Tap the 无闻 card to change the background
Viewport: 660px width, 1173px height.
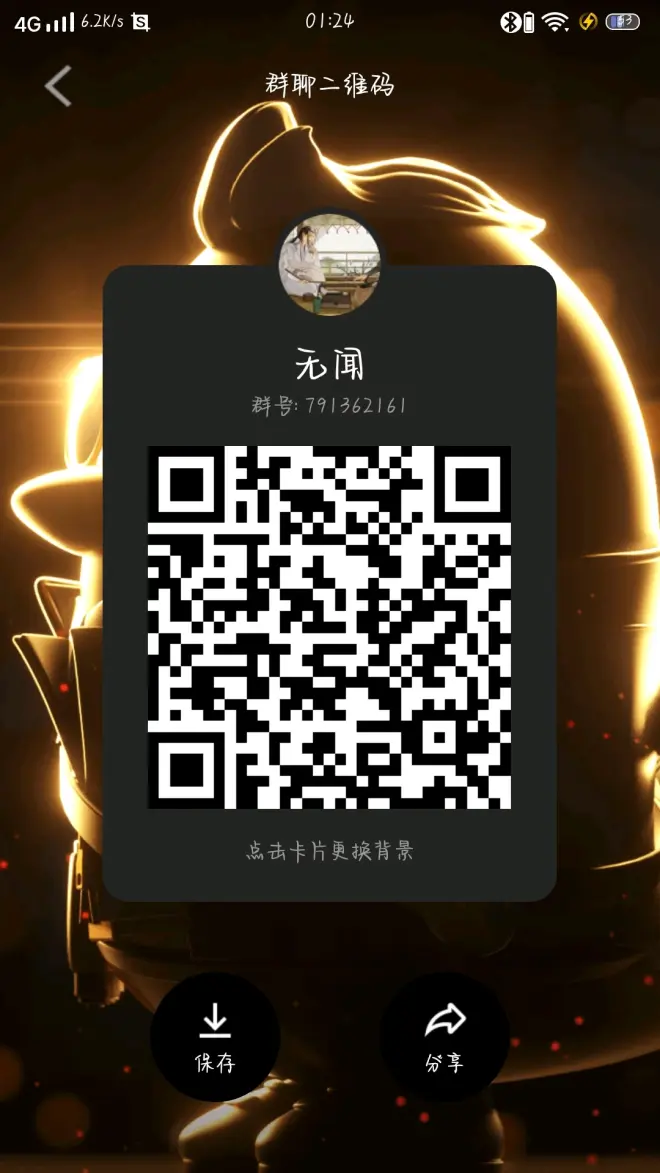coord(329,851)
